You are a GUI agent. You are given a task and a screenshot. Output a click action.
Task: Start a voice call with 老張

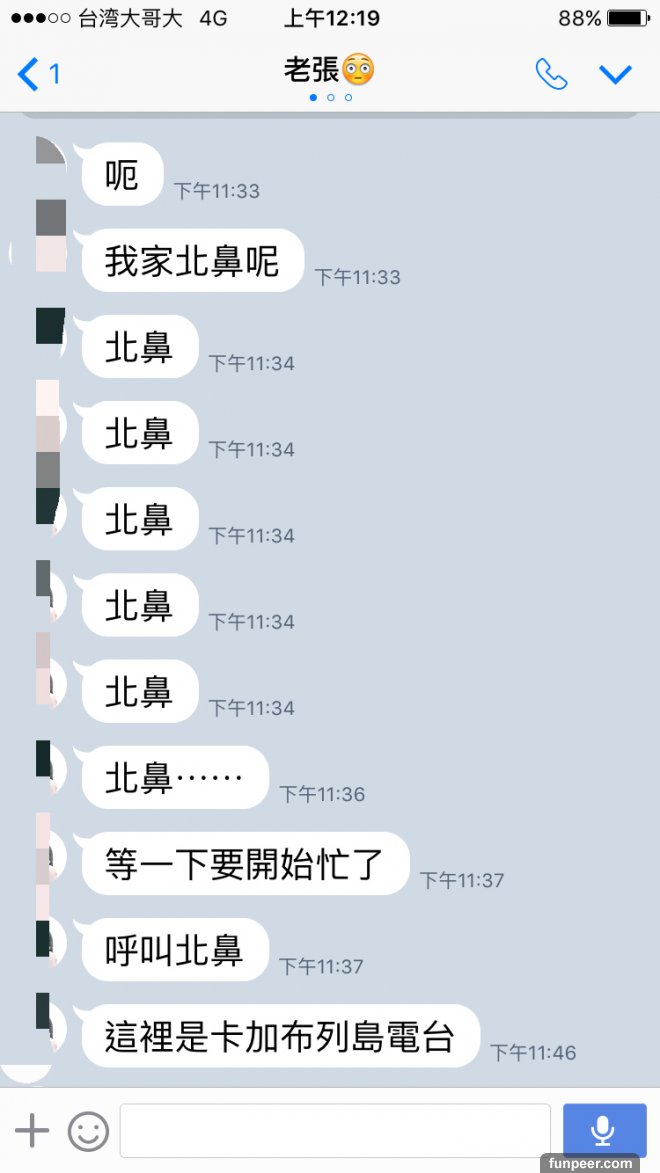pos(551,74)
